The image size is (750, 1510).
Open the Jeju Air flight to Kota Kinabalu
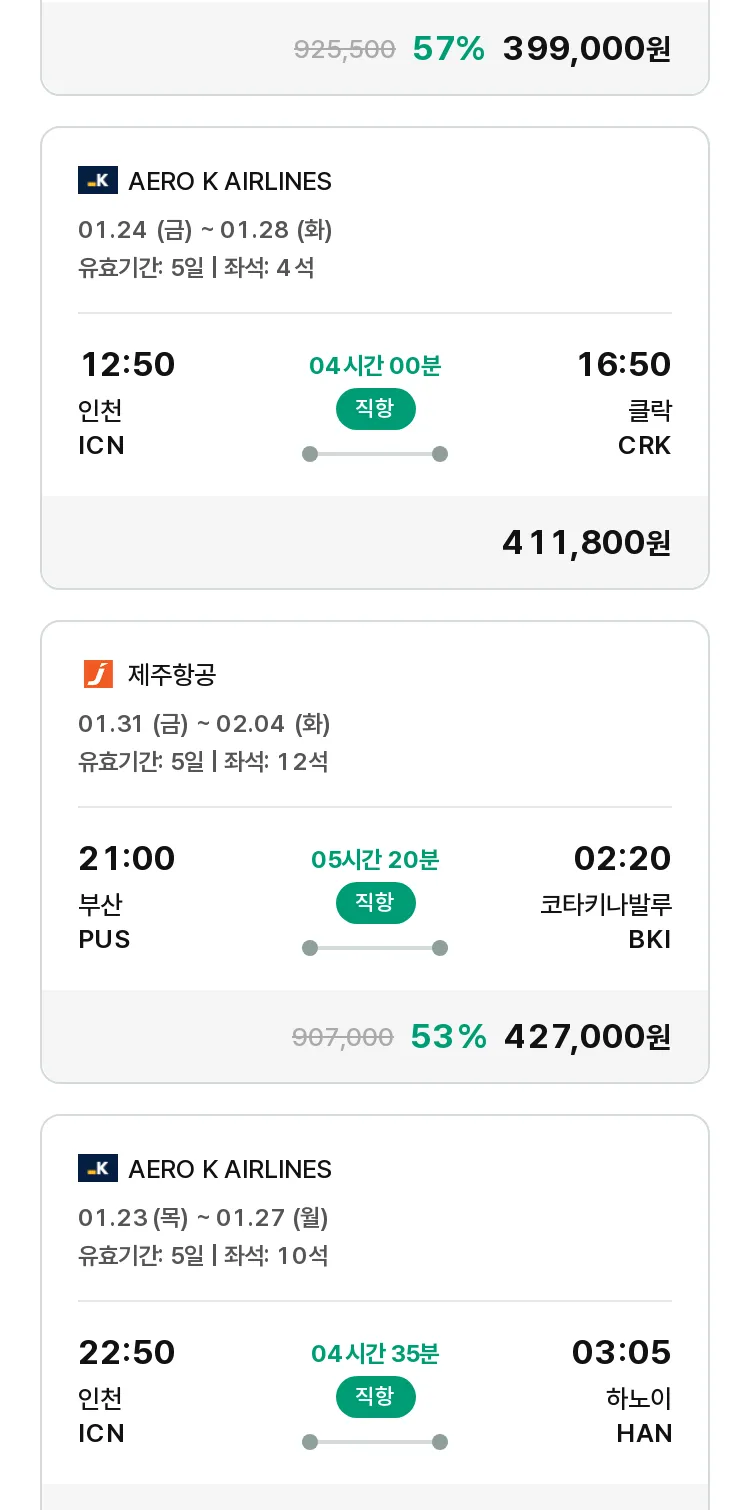pyautogui.click(x=375, y=852)
